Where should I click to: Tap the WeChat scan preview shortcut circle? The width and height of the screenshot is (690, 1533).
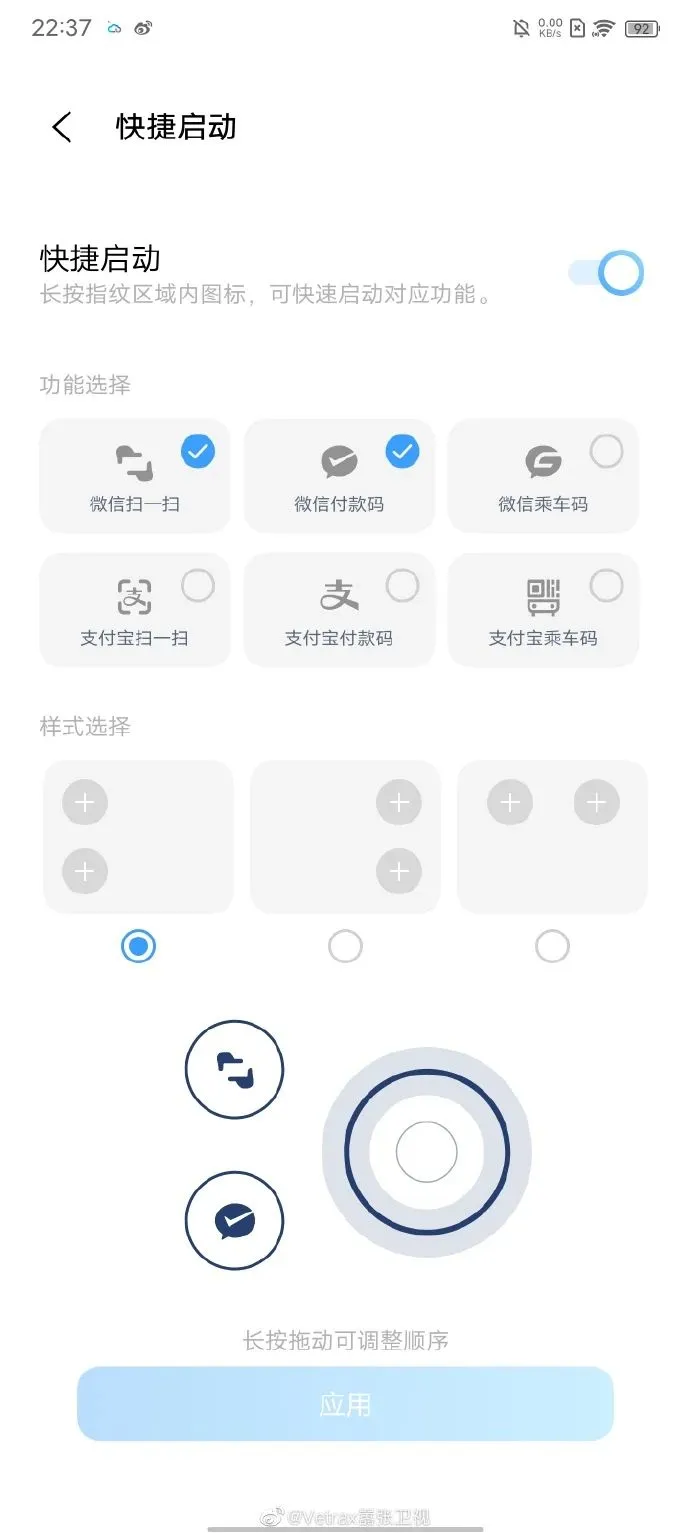coord(235,1069)
